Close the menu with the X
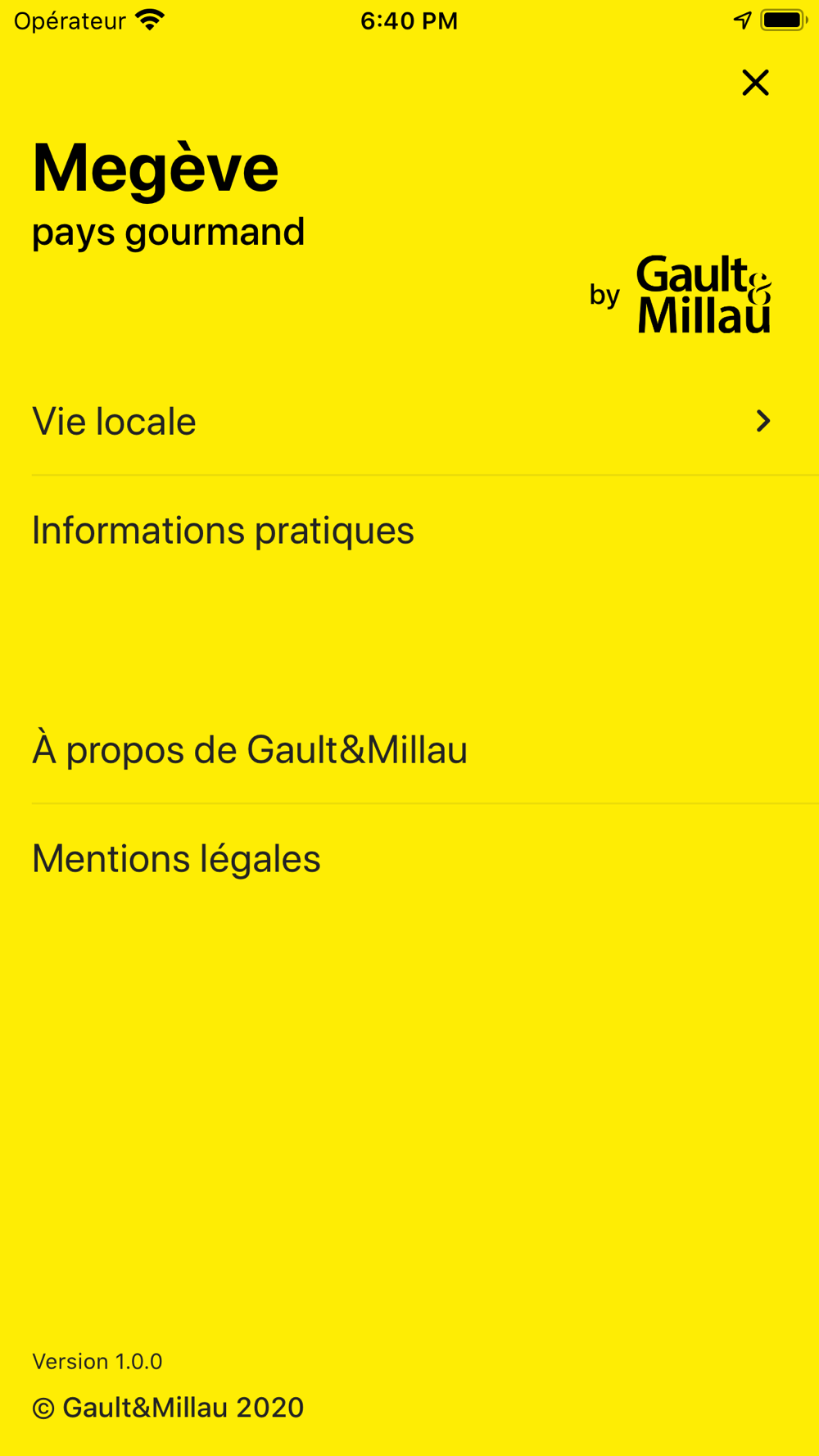The image size is (819, 1456). [x=755, y=83]
